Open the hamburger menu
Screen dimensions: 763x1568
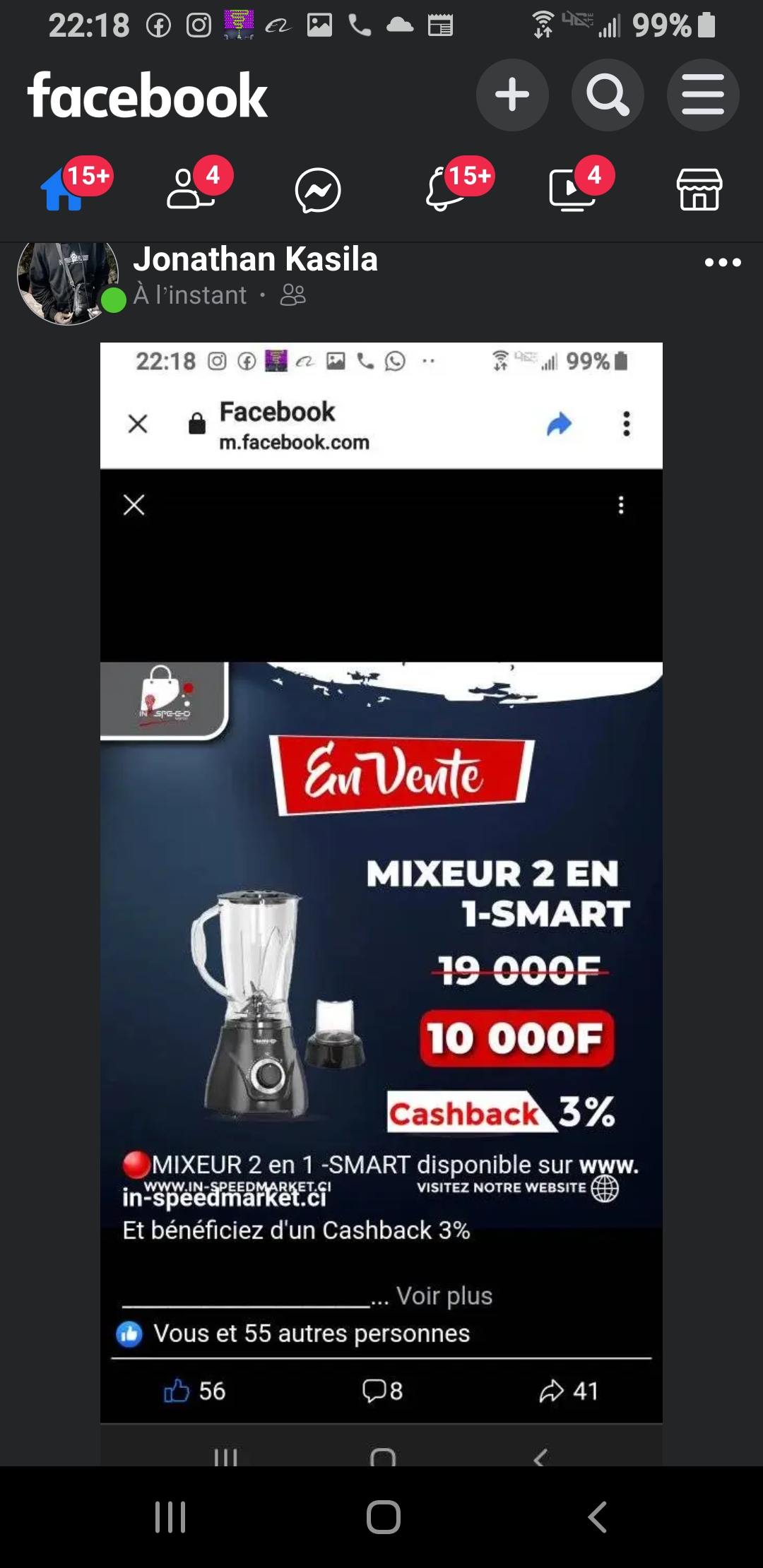[x=703, y=95]
